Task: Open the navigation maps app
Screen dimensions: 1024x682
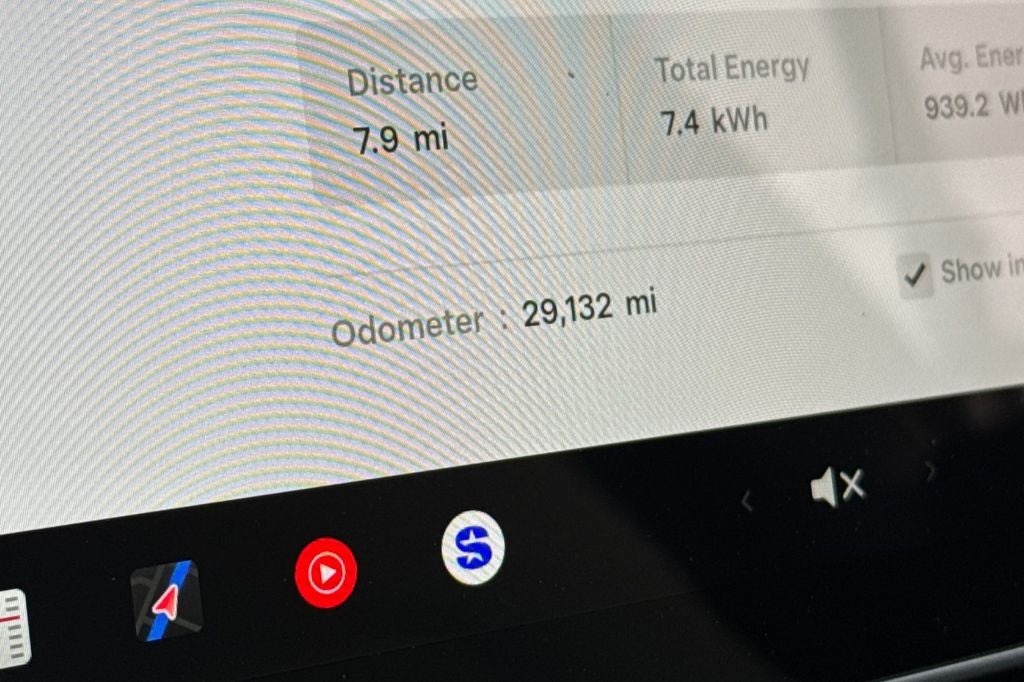Action: [x=167, y=600]
